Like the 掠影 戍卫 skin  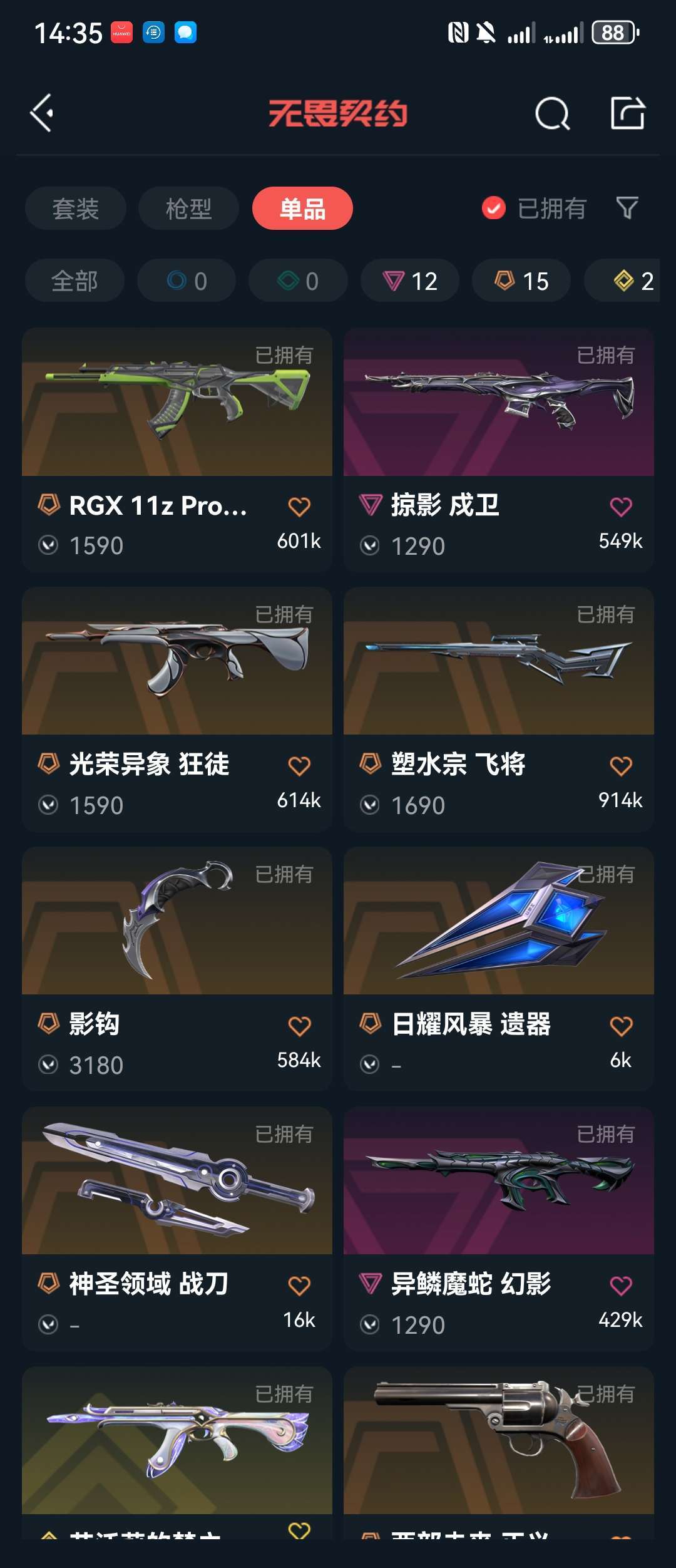(621, 507)
